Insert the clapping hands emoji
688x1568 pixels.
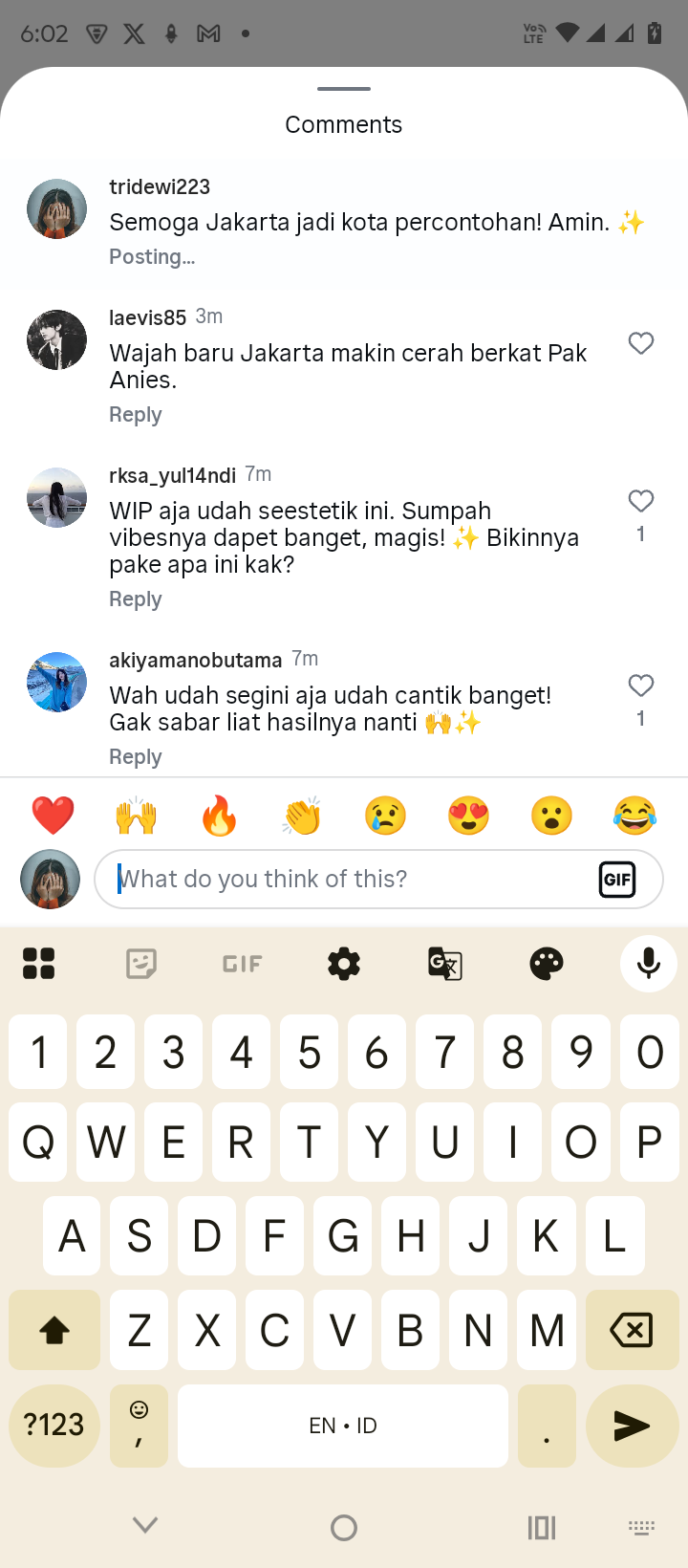point(302,816)
